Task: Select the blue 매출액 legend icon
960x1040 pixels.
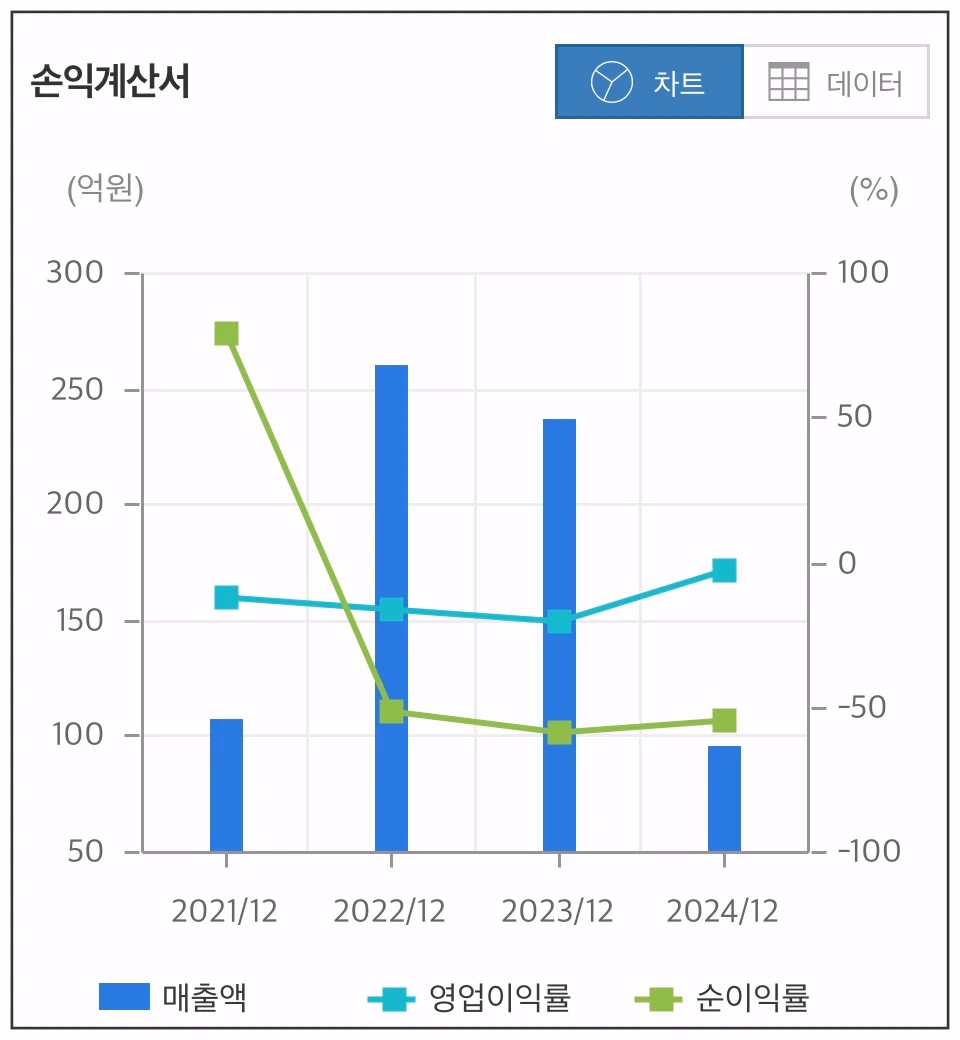Action: point(124,995)
